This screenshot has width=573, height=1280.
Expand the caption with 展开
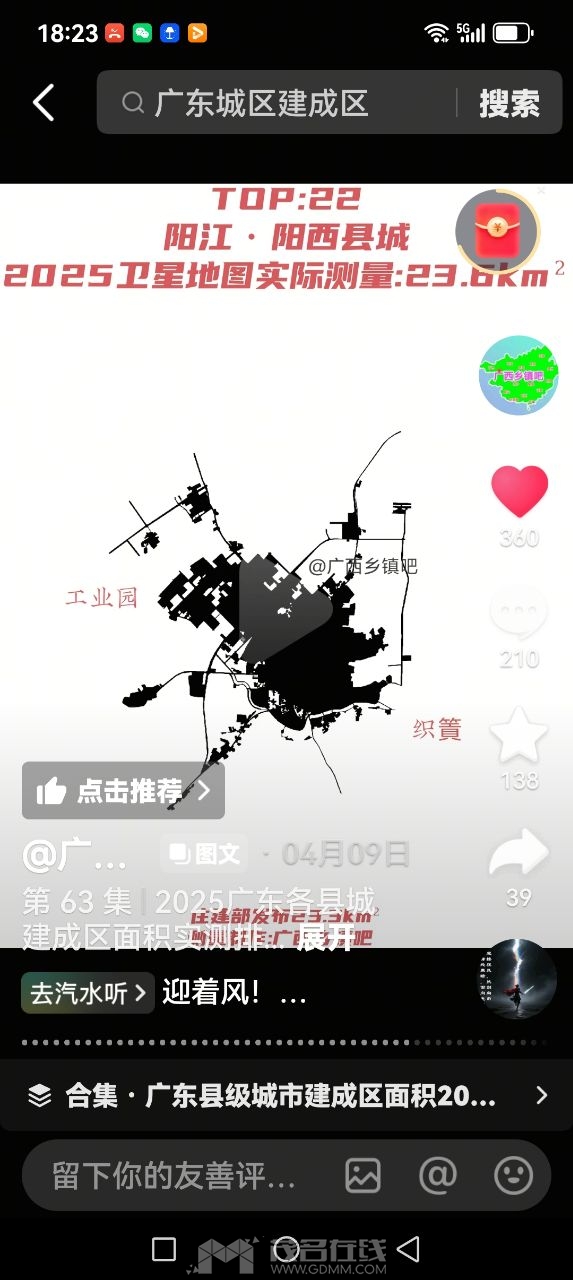[x=326, y=937]
